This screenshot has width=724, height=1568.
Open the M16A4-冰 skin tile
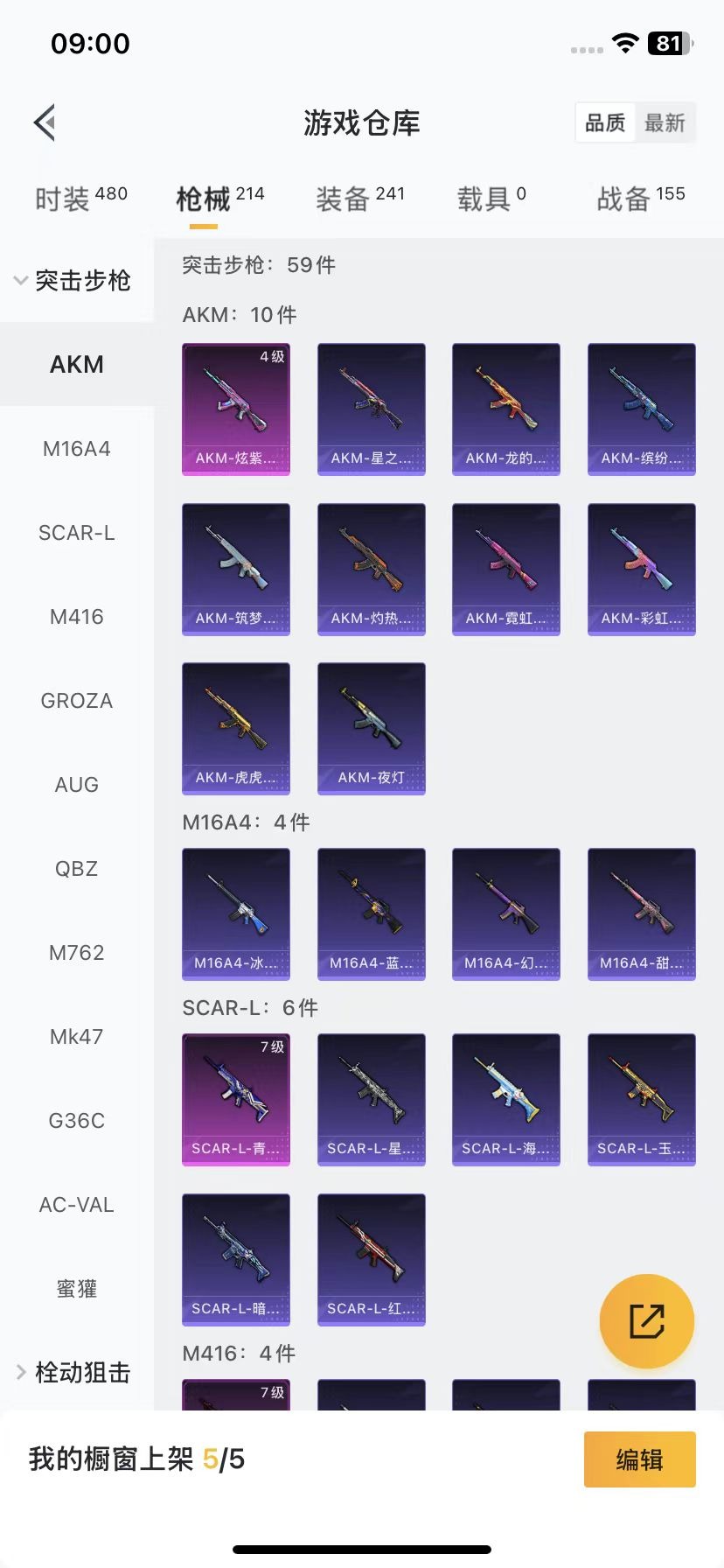[x=236, y=913]
